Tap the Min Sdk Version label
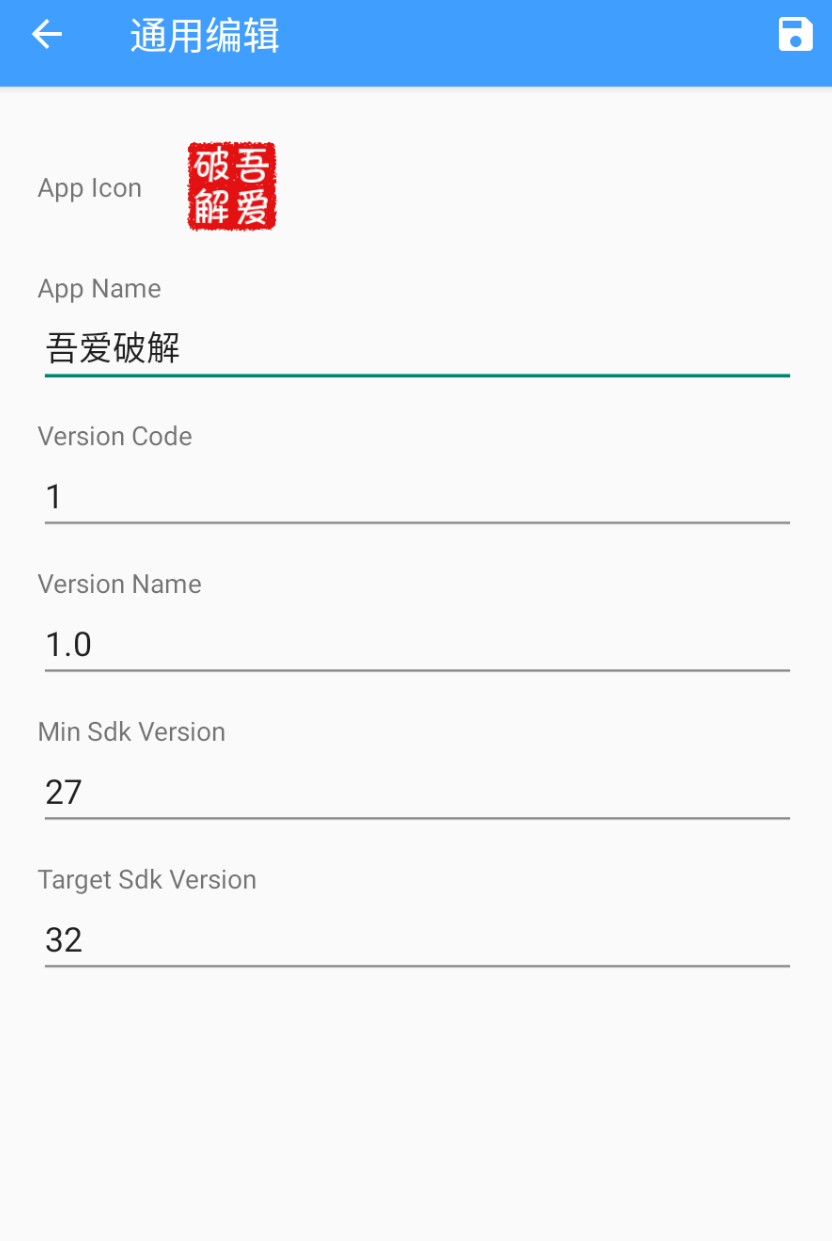 click(x=131, y=732)
